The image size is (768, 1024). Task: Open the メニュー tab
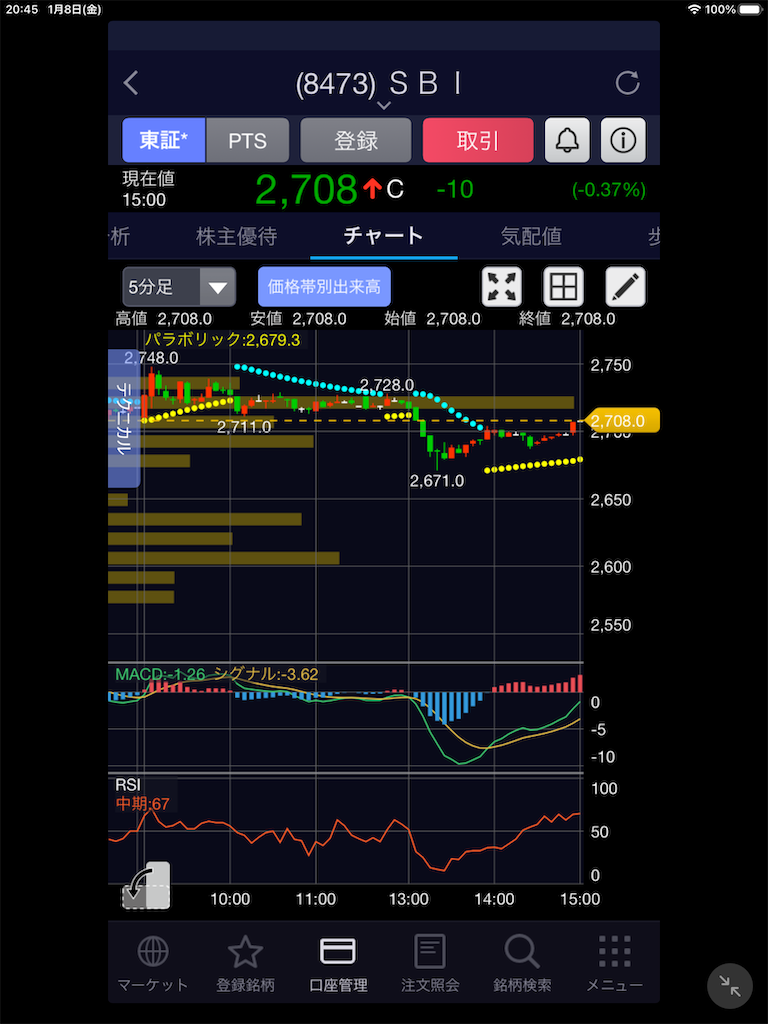614,964
